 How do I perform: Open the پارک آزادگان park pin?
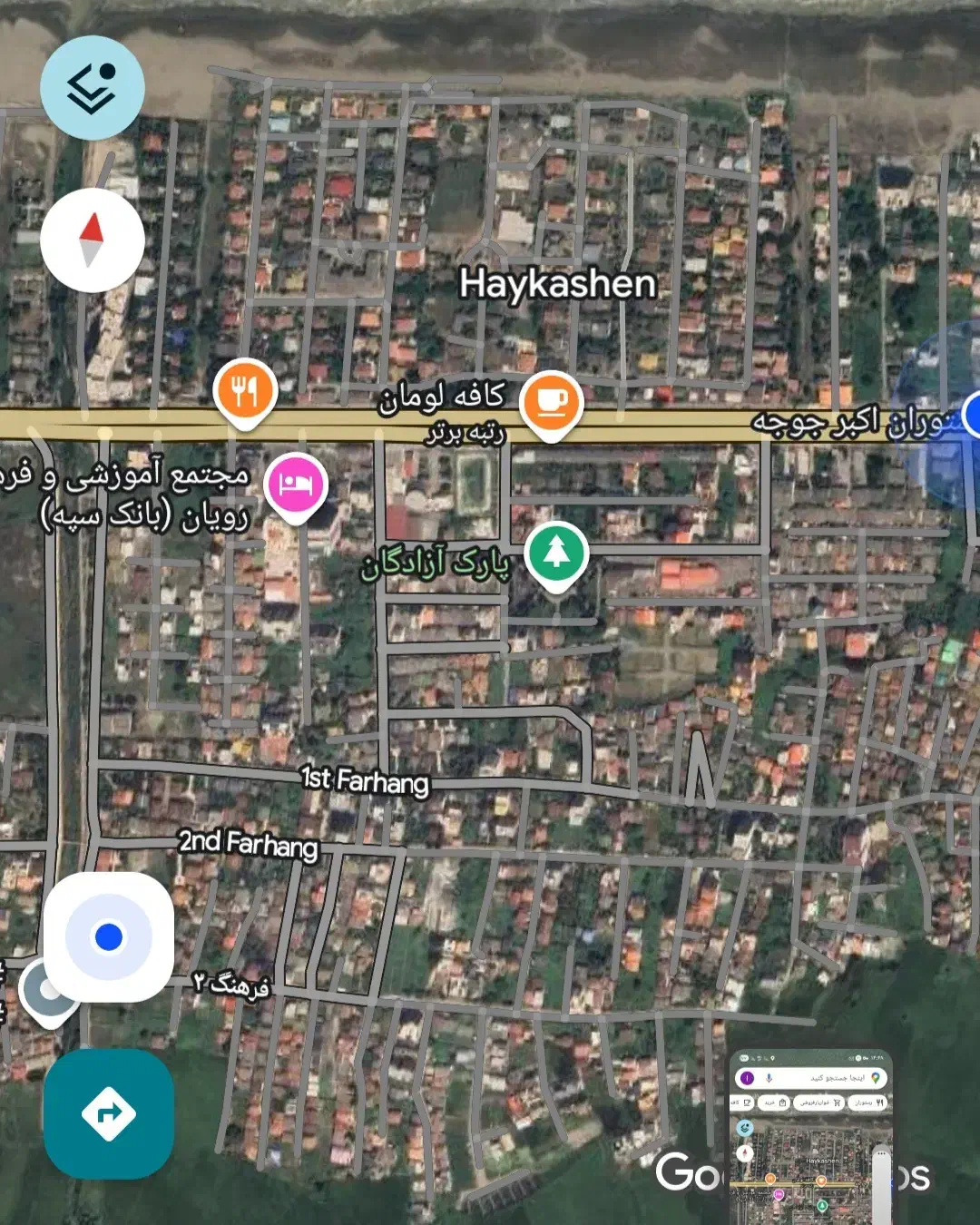(556, 553)
